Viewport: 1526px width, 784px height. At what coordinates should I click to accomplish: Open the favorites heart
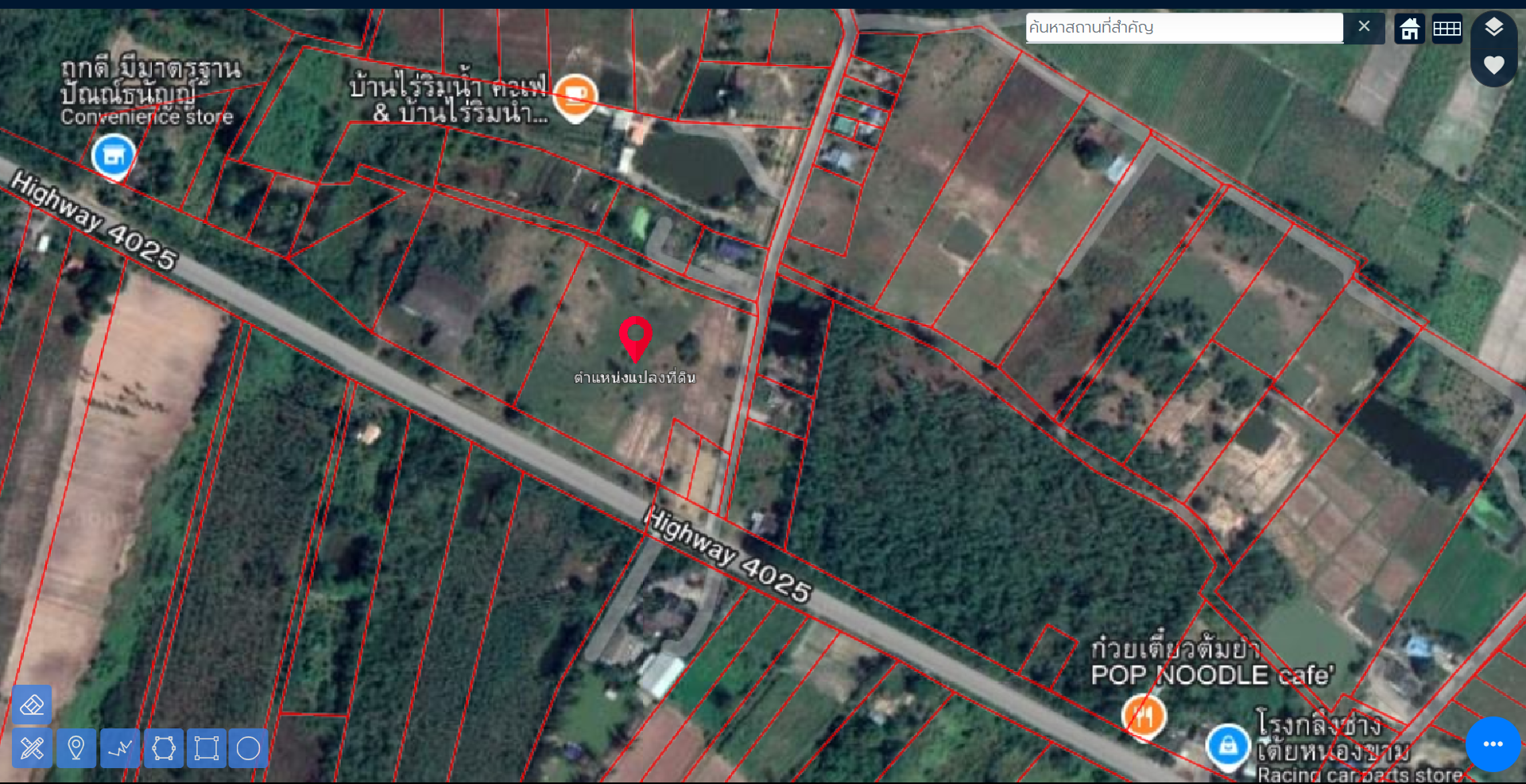1493,65
